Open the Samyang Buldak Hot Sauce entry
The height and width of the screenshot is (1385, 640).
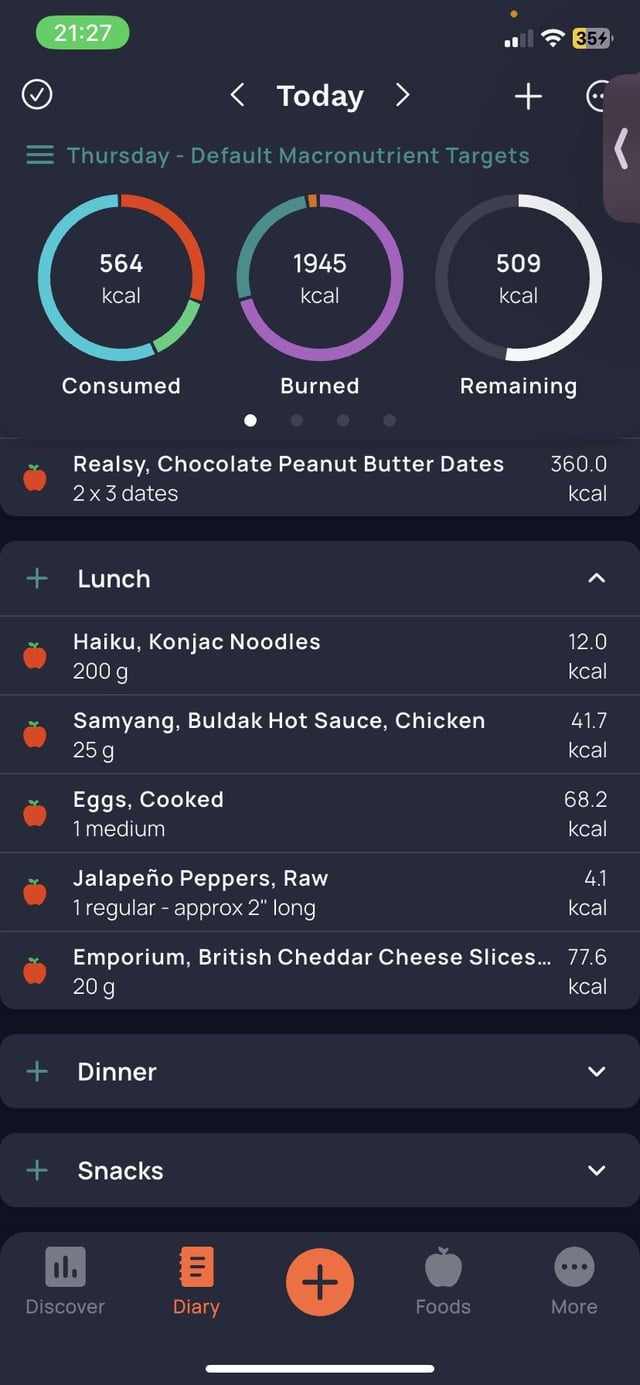point(320,735)
